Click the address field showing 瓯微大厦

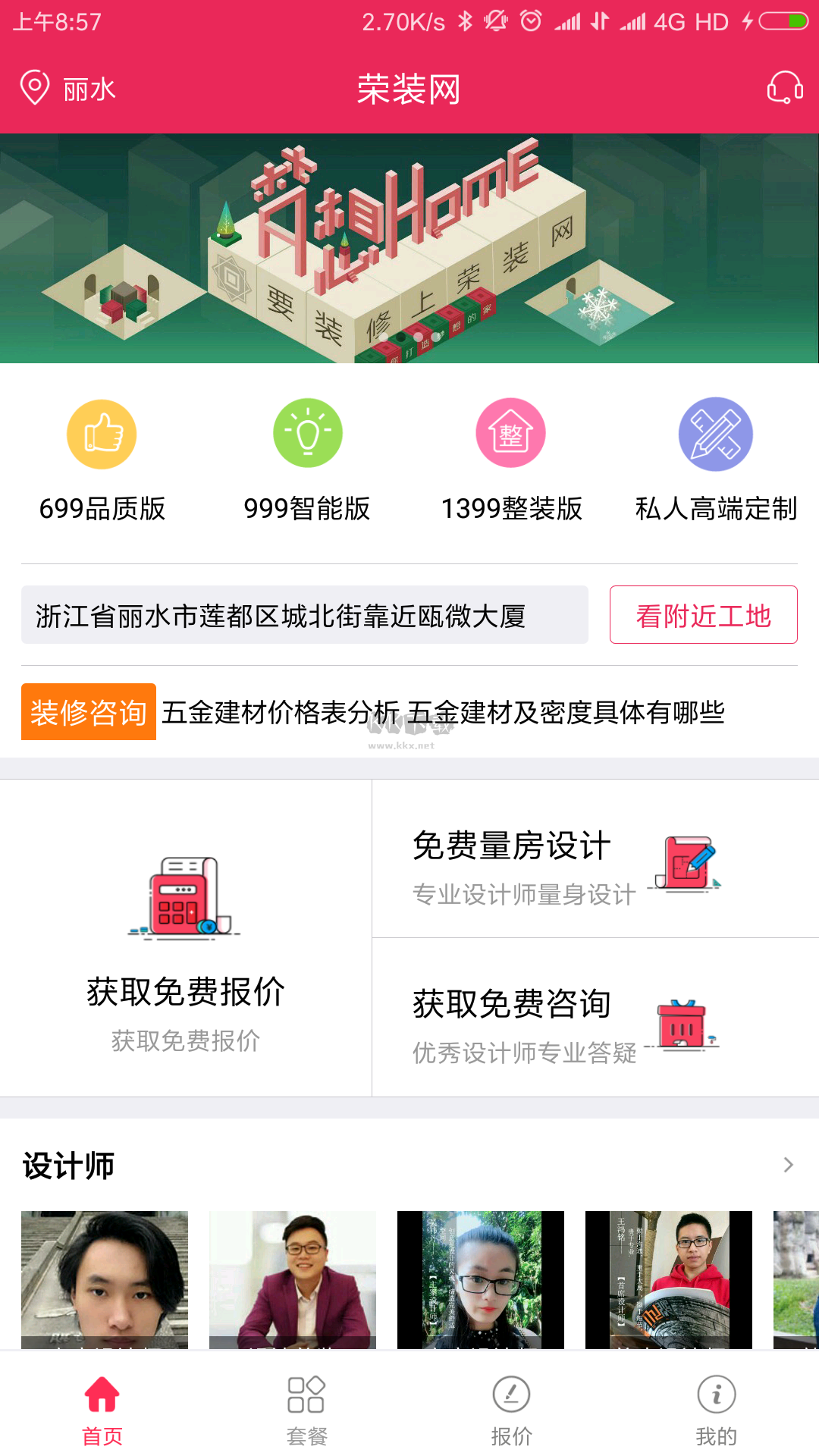[x=303, y=615]
